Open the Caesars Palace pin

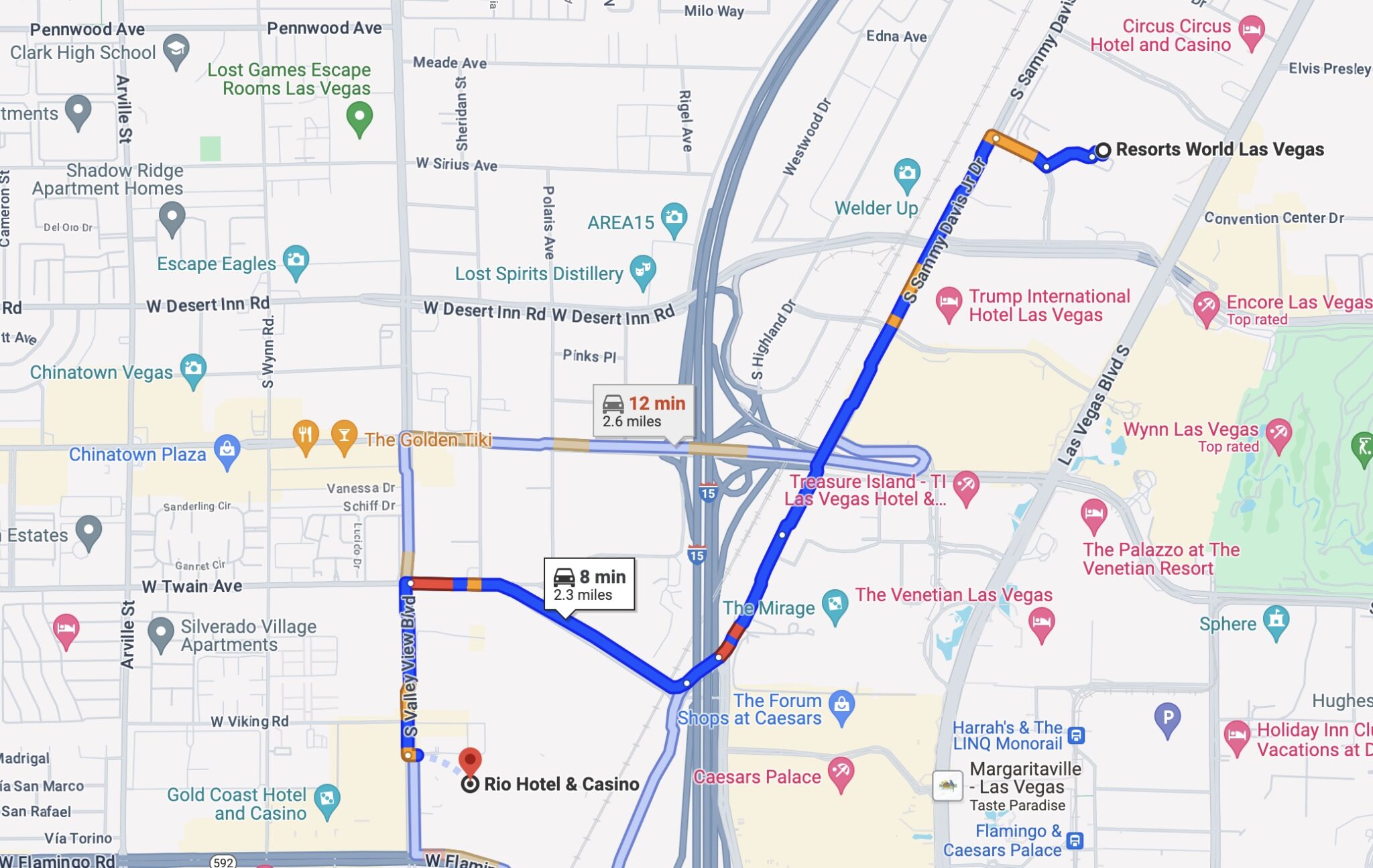pyautogui.click(x=841, y=773)
